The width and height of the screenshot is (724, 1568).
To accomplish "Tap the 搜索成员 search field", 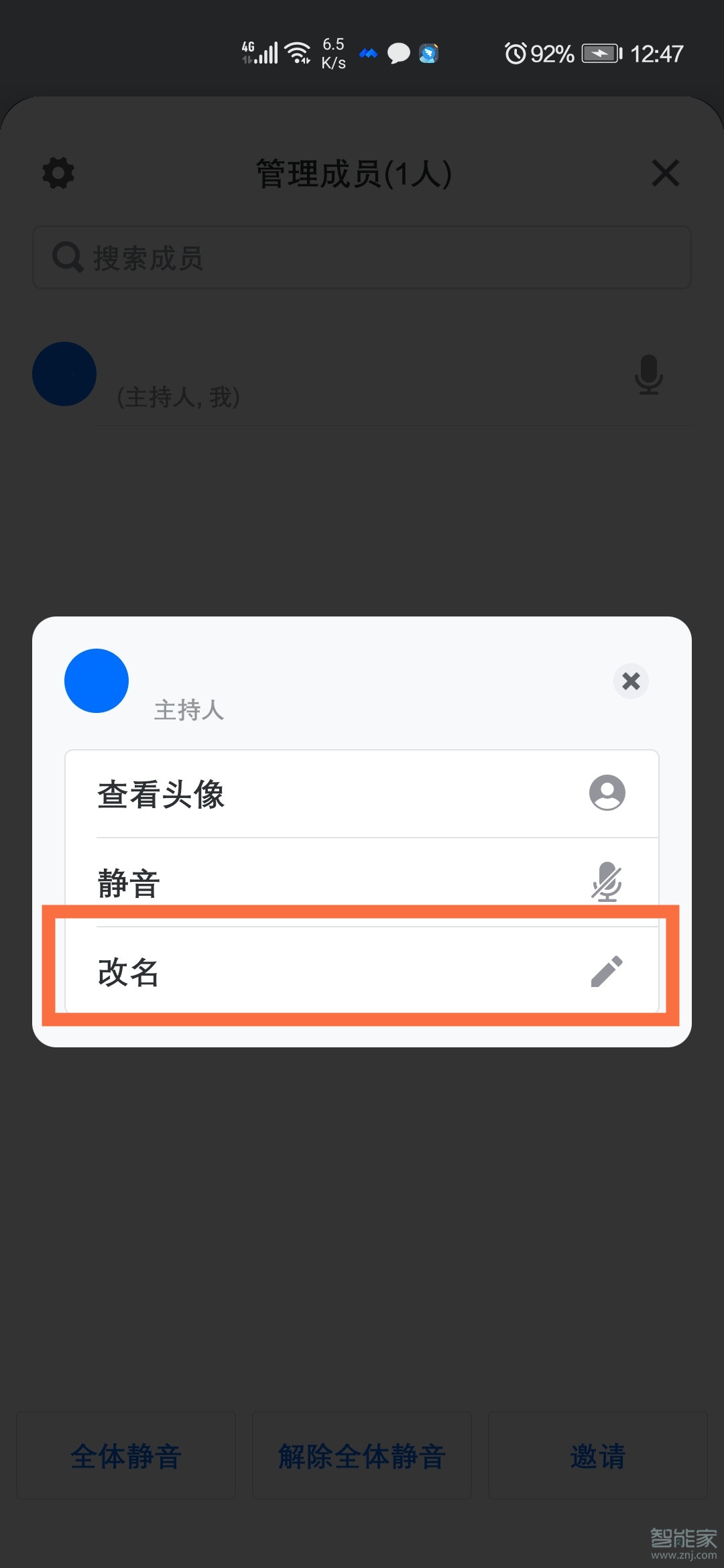I will click(362, 258).
